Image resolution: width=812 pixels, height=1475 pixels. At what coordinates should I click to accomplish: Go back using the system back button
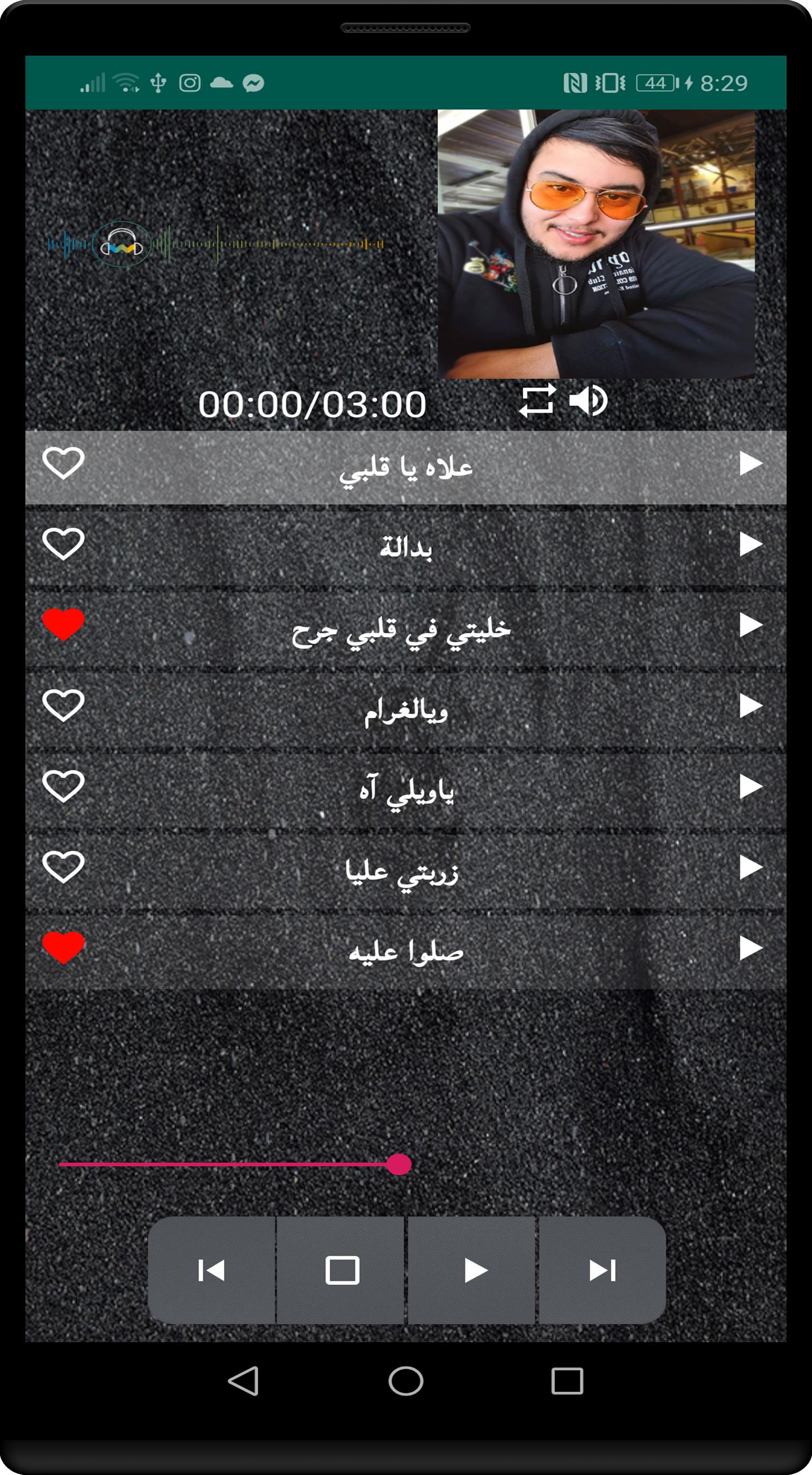pyautogui.click(x=244, y=1380)
